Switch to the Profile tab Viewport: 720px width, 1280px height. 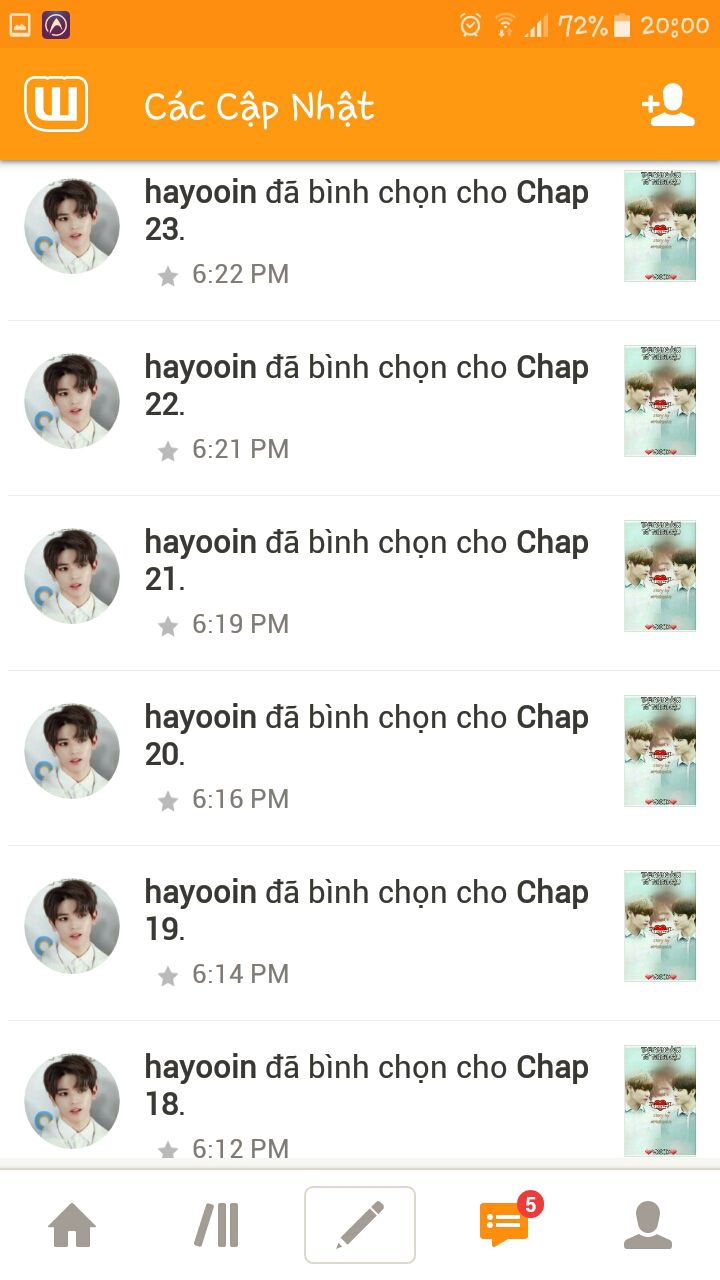click(648, 1225)
